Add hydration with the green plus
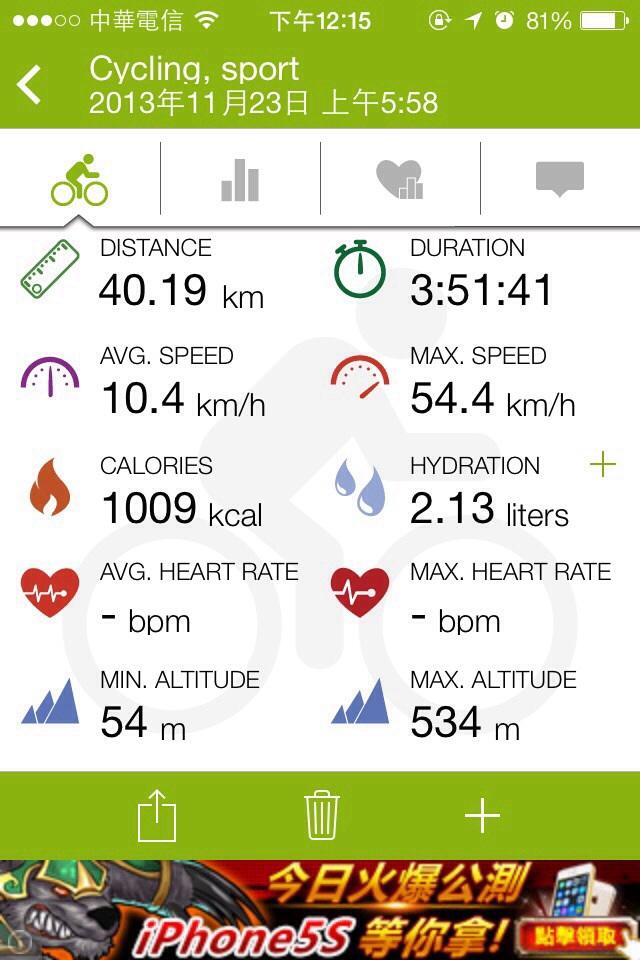640x960 pixels. (x=602, y=465)
